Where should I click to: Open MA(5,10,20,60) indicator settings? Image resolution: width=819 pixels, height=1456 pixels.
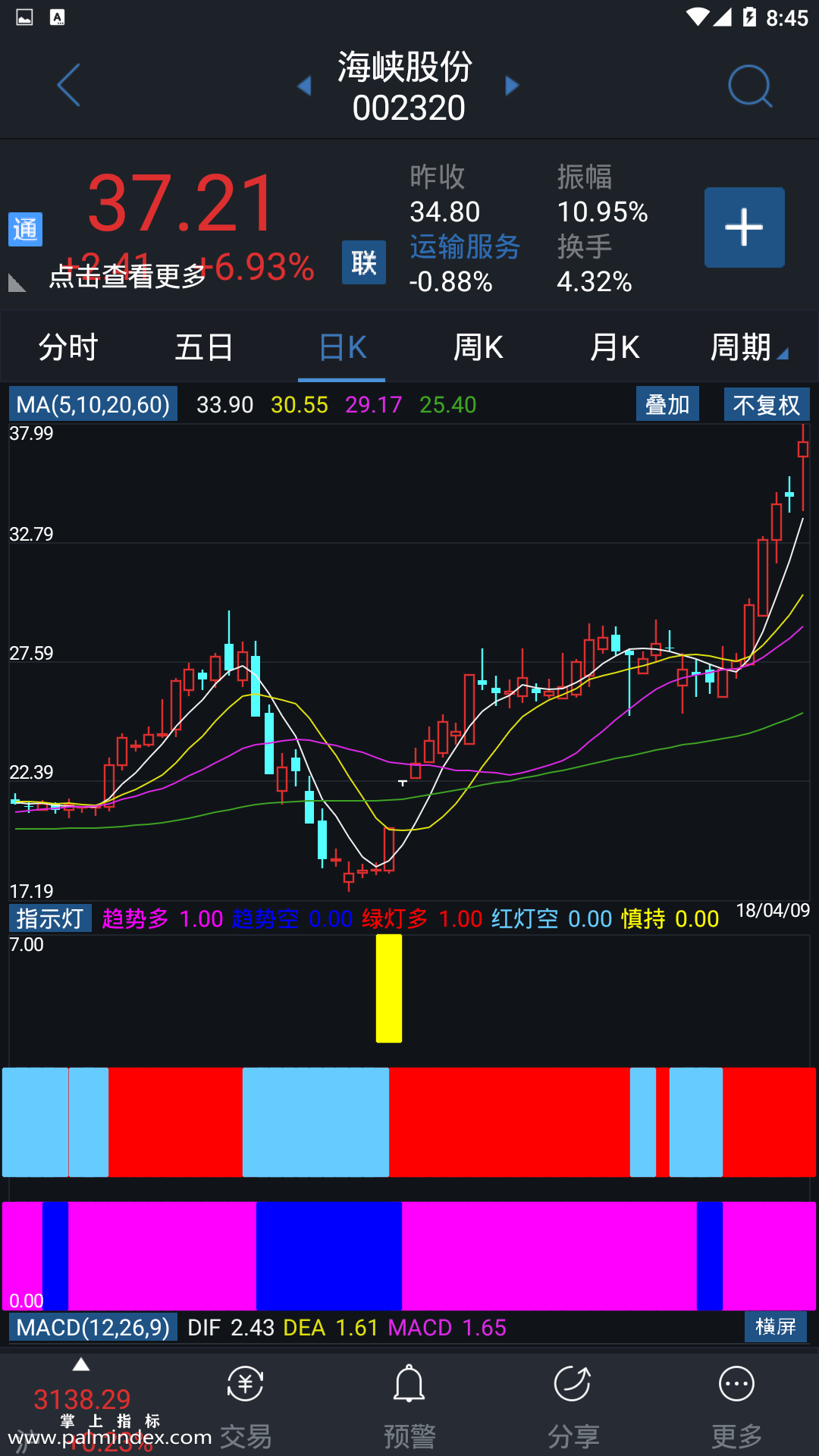click(x=93, y=404)
